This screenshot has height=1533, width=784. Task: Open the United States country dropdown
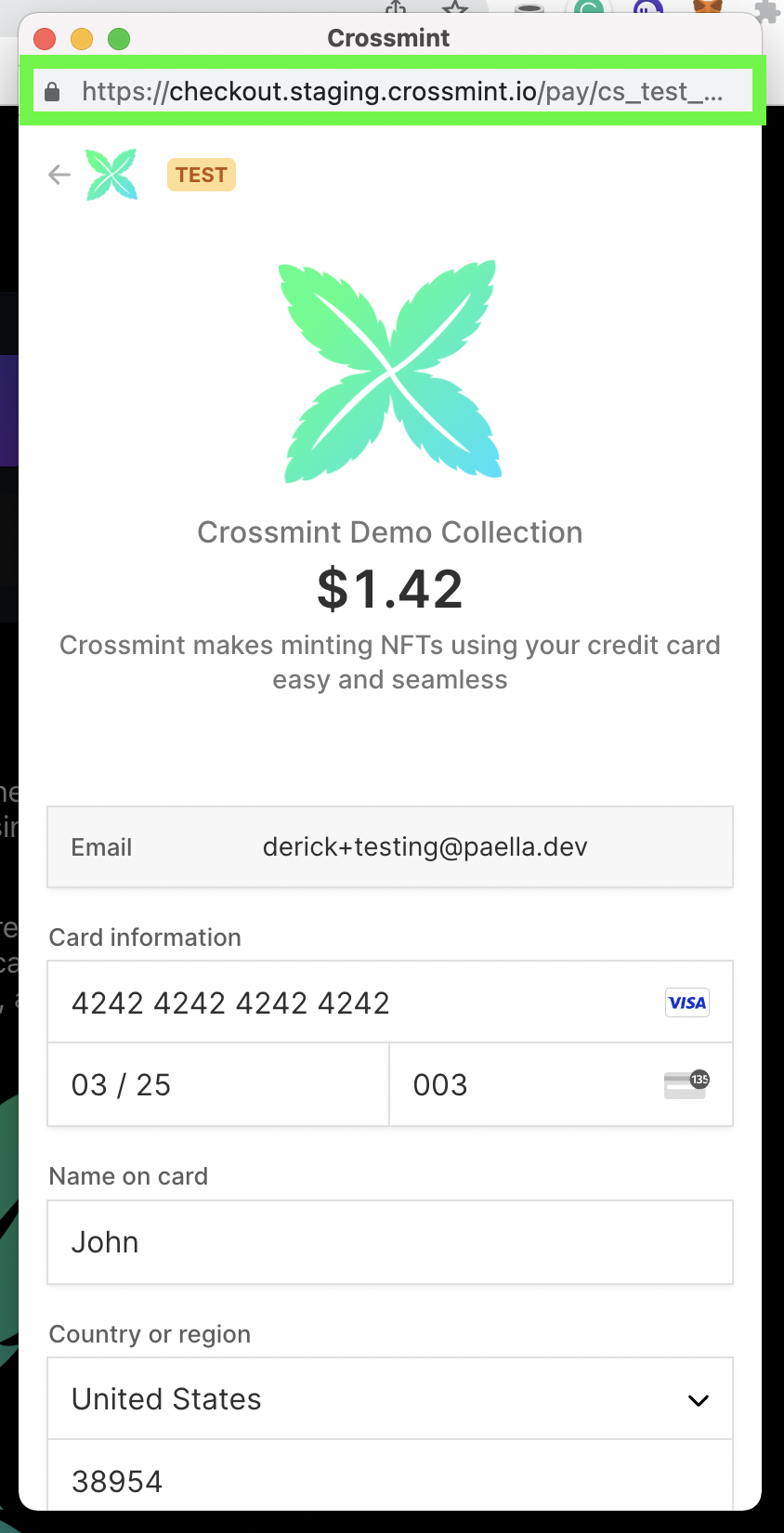(x=390, y=1399)
